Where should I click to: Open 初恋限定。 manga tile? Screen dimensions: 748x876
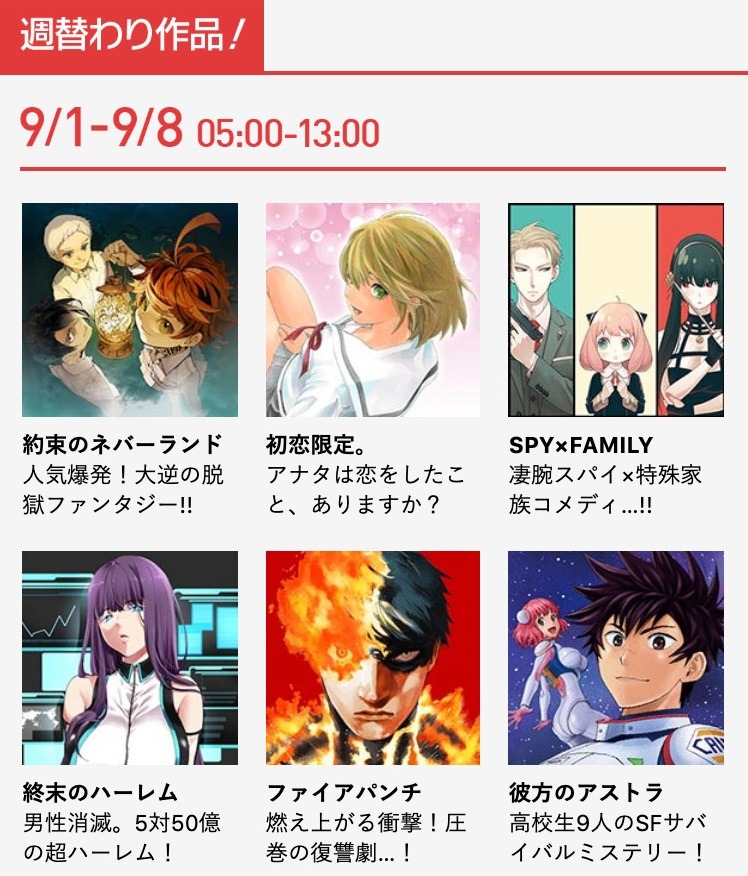pos(372,310)
